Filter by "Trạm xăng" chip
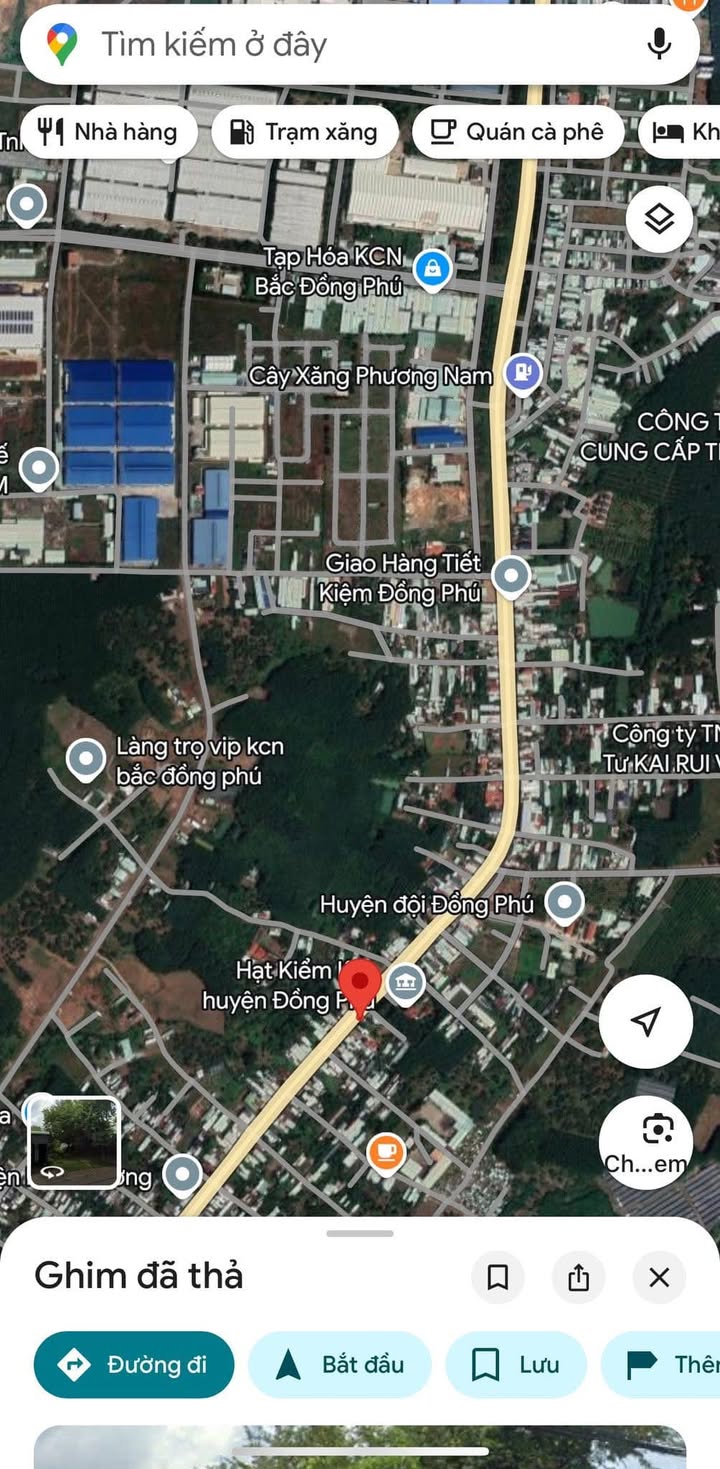720x1469 pixels. 304,132
